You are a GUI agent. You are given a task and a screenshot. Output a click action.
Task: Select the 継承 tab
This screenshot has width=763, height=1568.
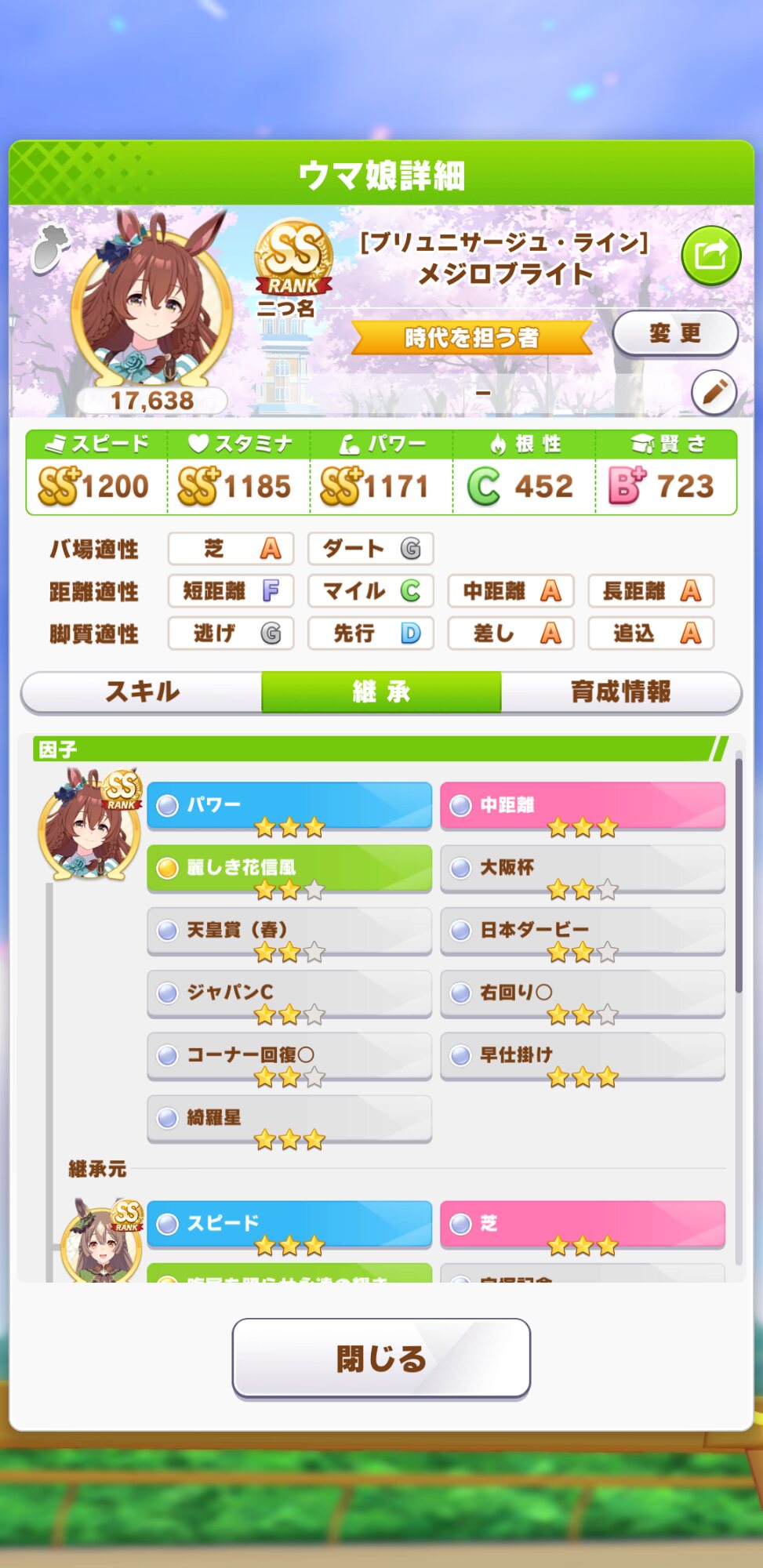[381, 691]
